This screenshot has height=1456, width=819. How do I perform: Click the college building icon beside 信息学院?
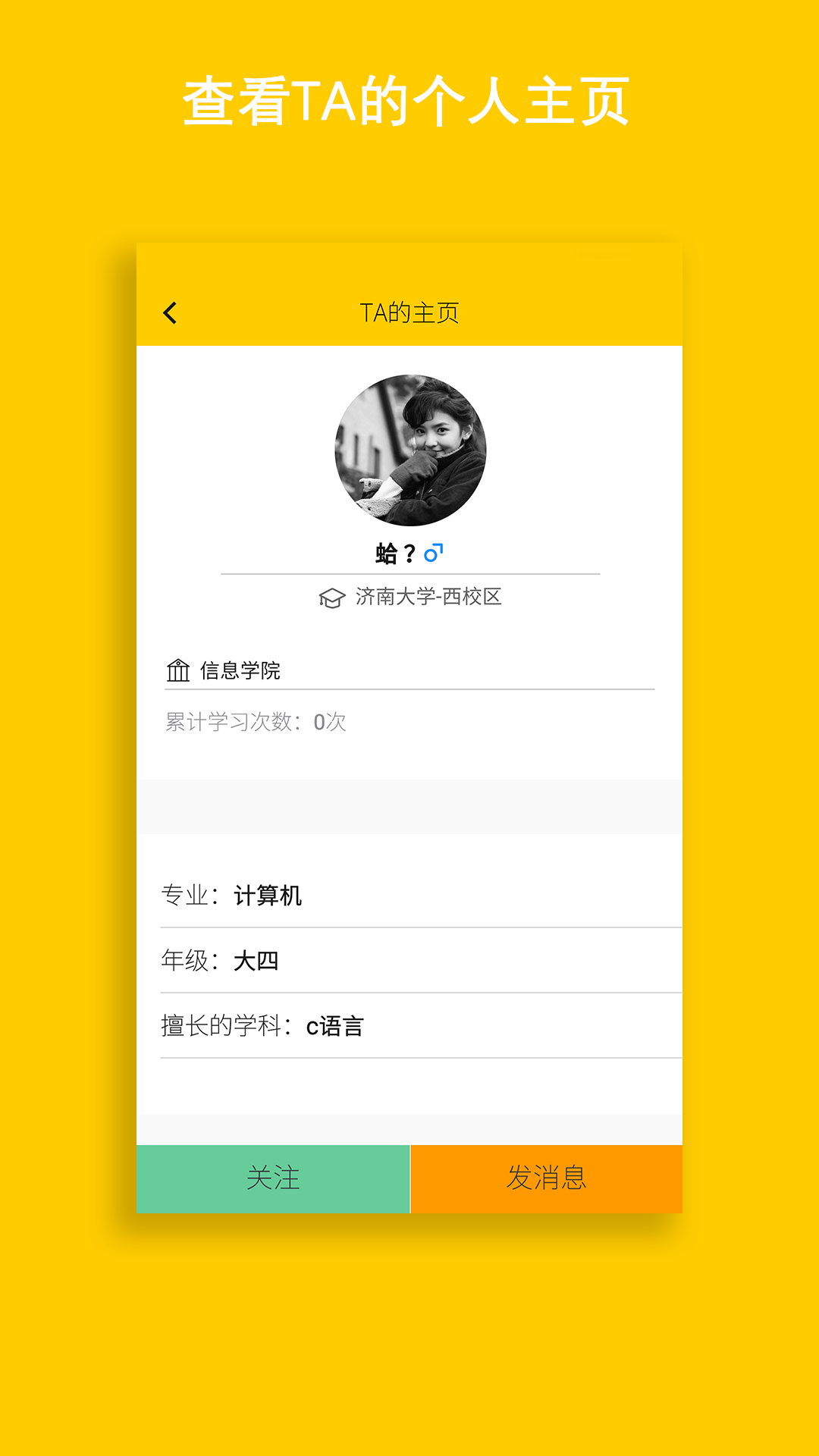coord(177,671)
